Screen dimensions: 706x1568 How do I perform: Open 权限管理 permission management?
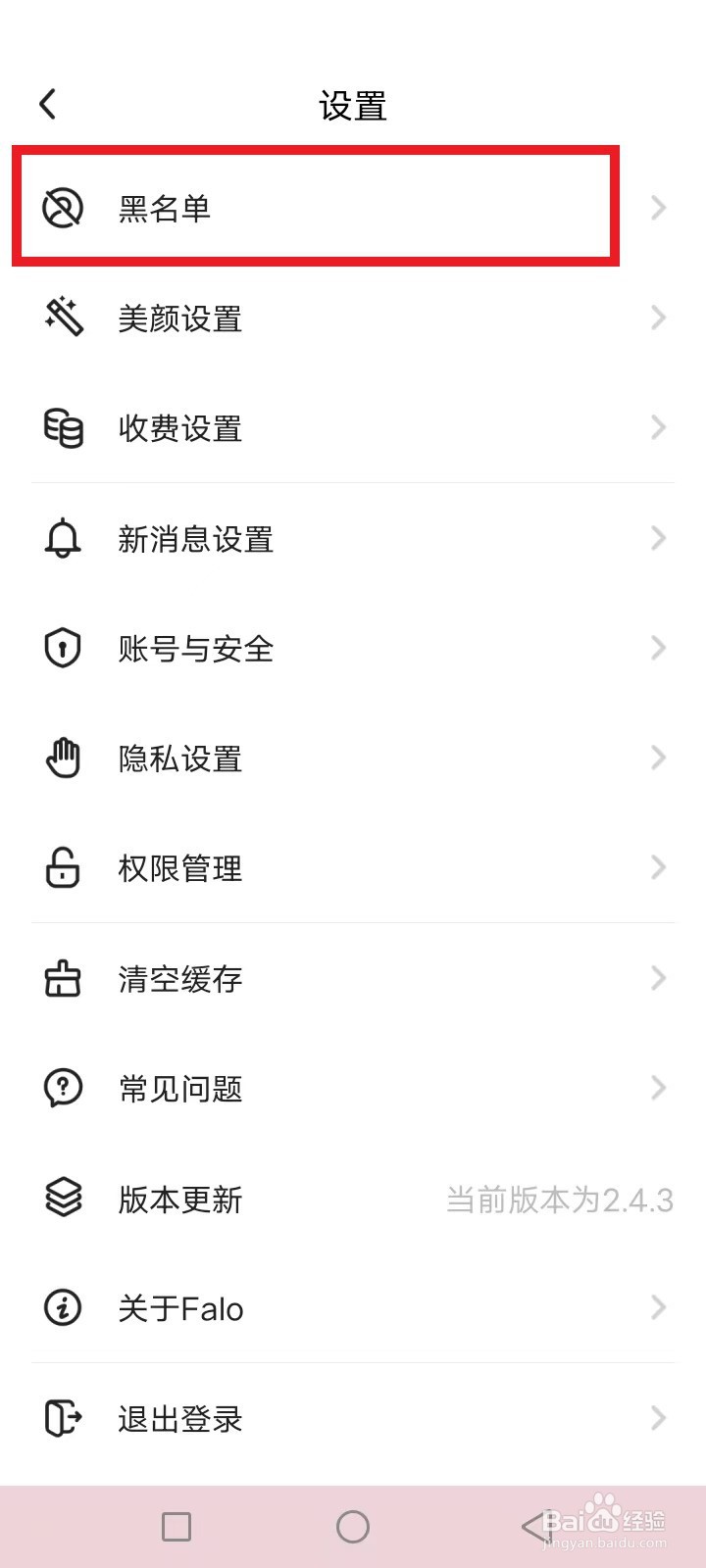[353, 868]
